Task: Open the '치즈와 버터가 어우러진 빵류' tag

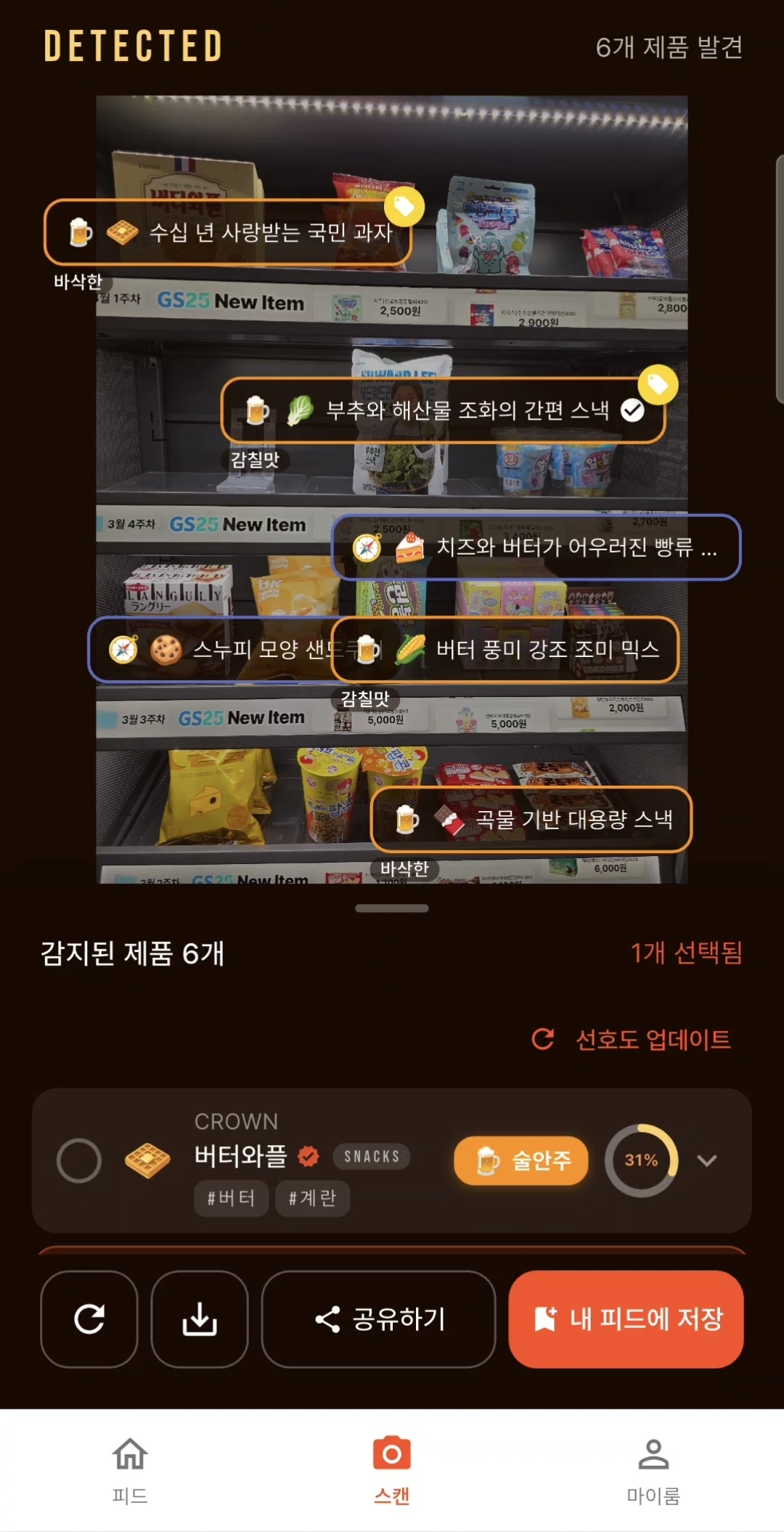Action: (536, 547)
